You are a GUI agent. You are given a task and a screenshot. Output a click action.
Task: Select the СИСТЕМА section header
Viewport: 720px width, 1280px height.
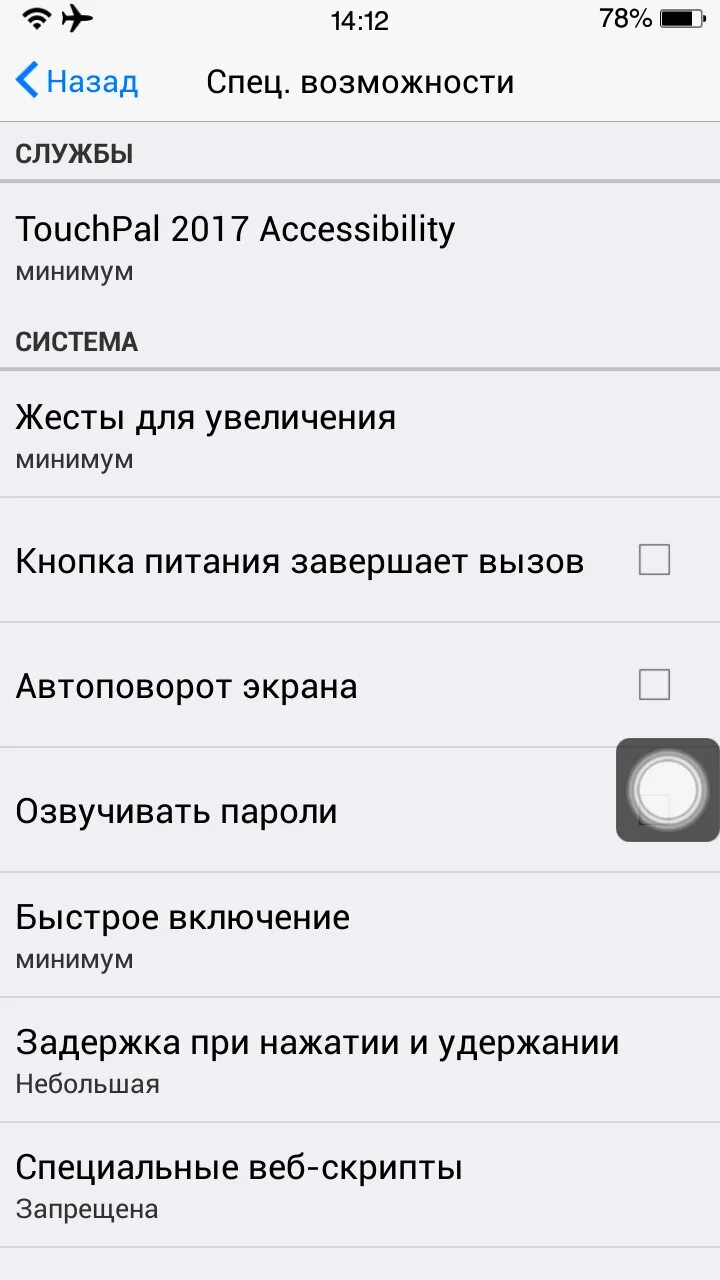click(75, 341)
